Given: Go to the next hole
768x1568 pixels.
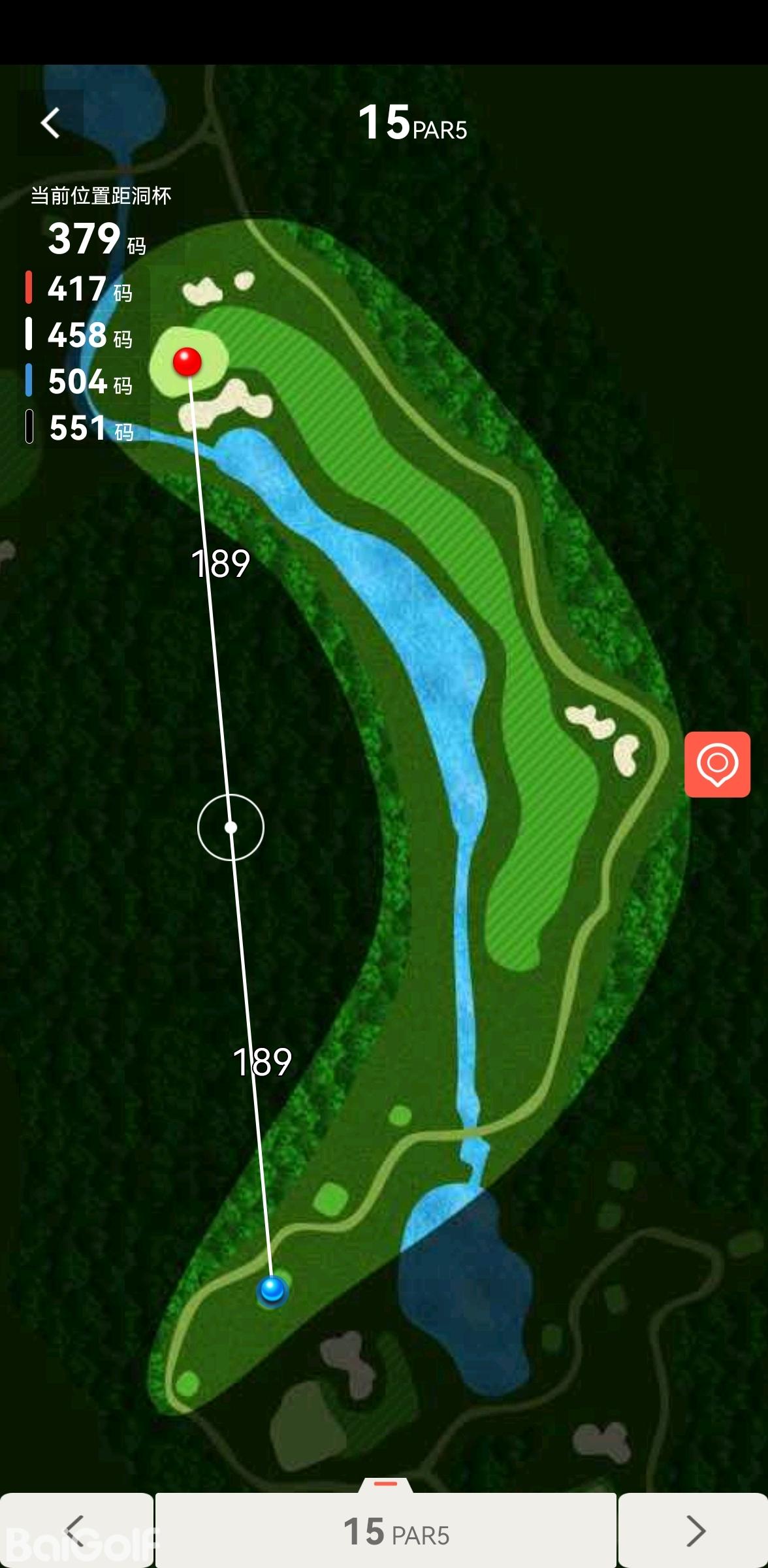Looking at the screenshot, I should (694, 1530).
